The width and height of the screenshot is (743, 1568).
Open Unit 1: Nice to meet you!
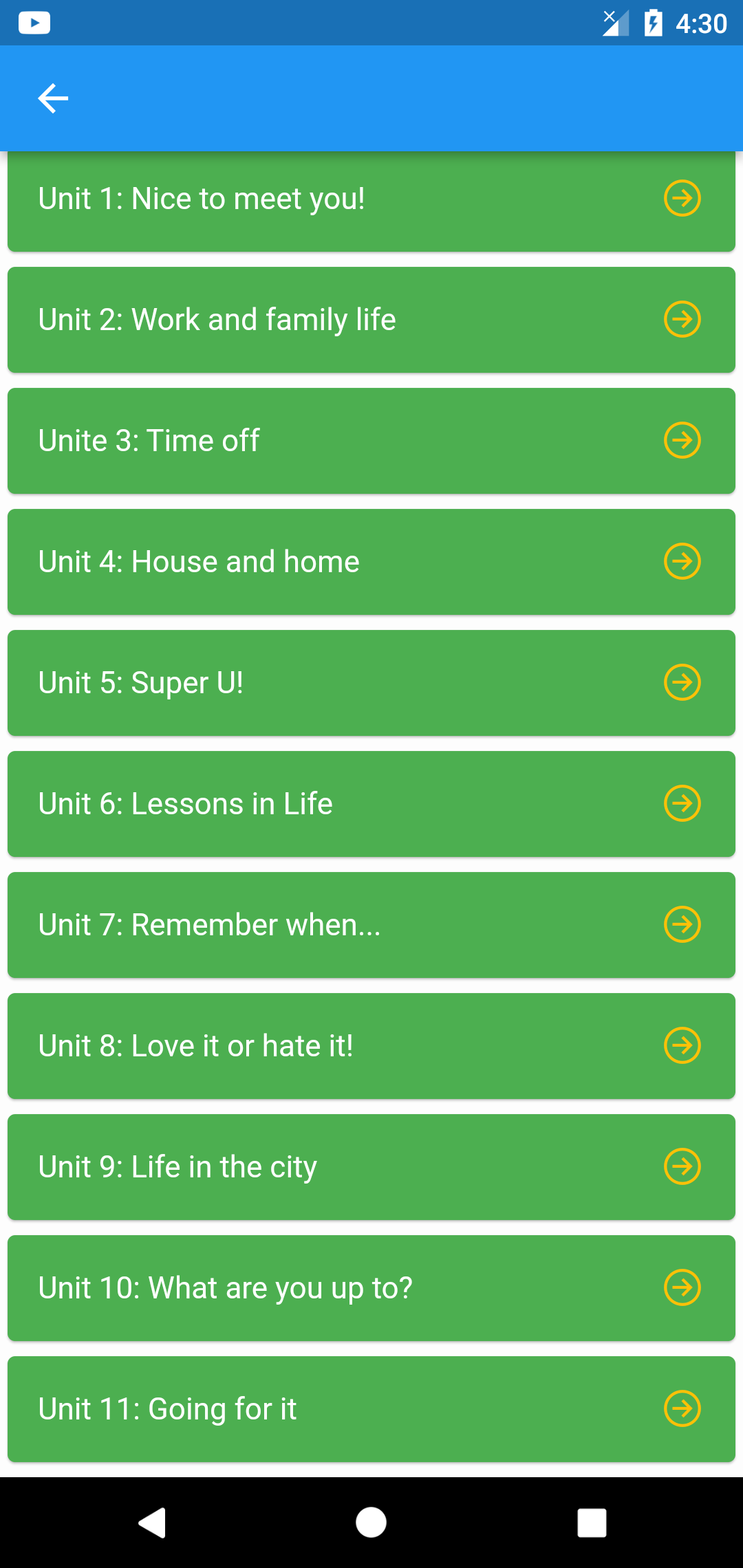coord(371,199)
